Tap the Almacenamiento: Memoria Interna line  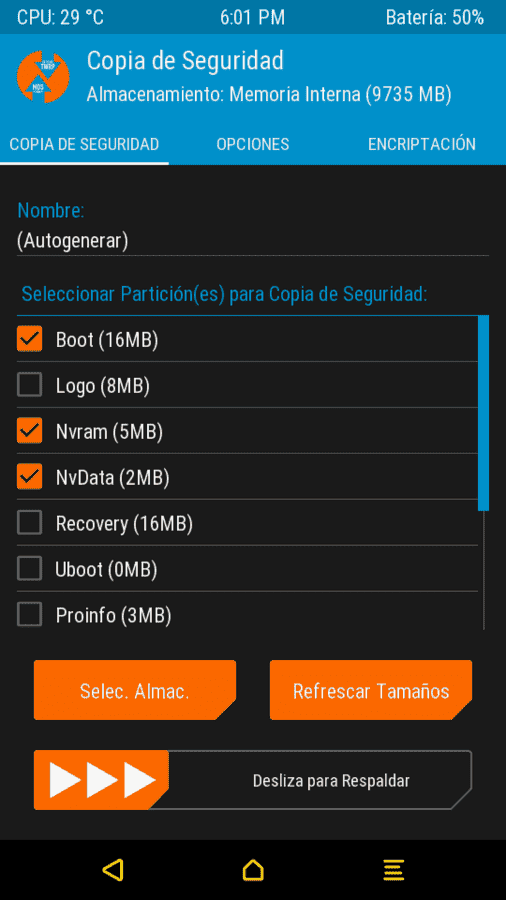pyautogui.click(x=269, y=95)
